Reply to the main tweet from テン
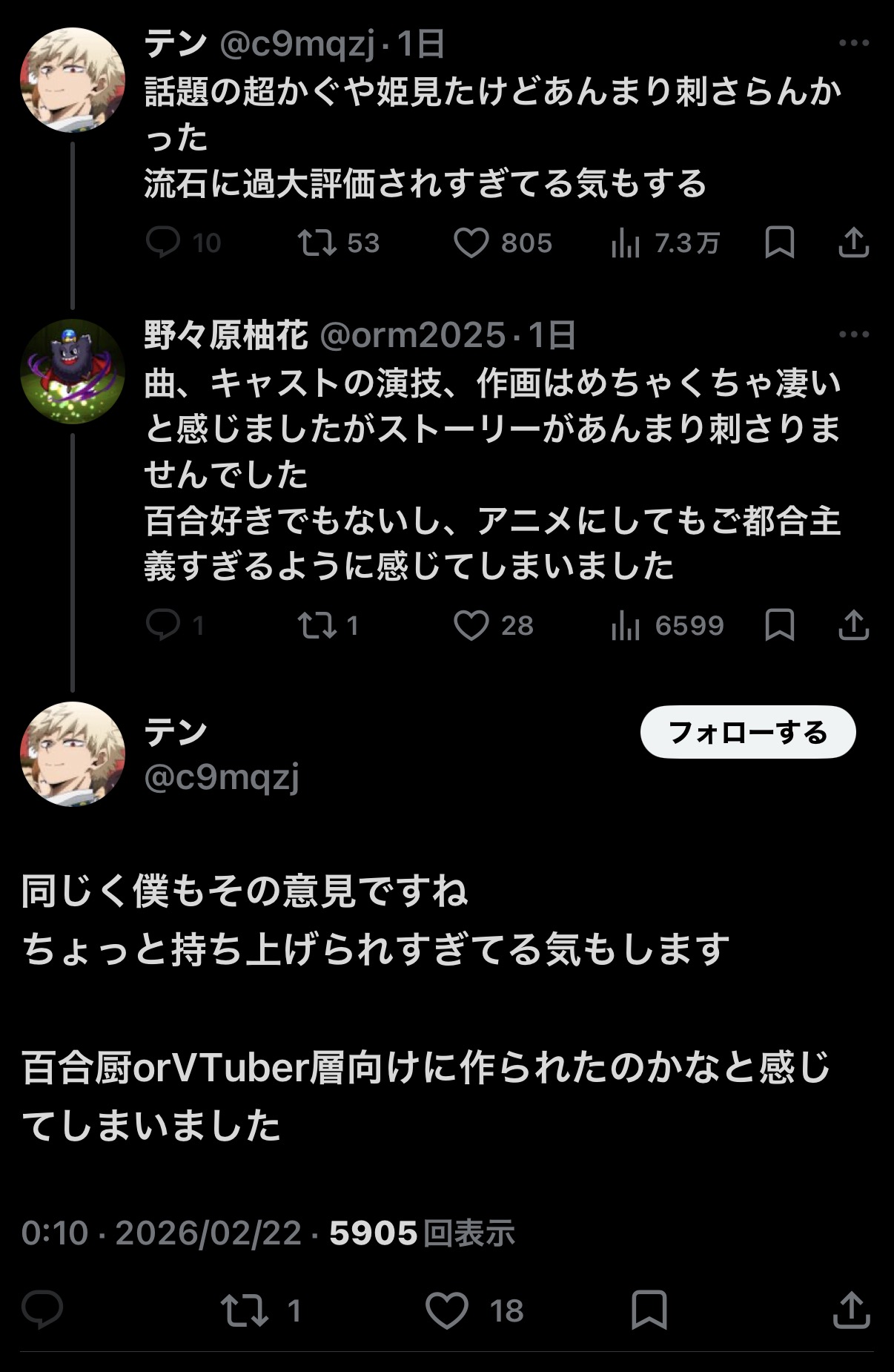 coord(42,1310)
